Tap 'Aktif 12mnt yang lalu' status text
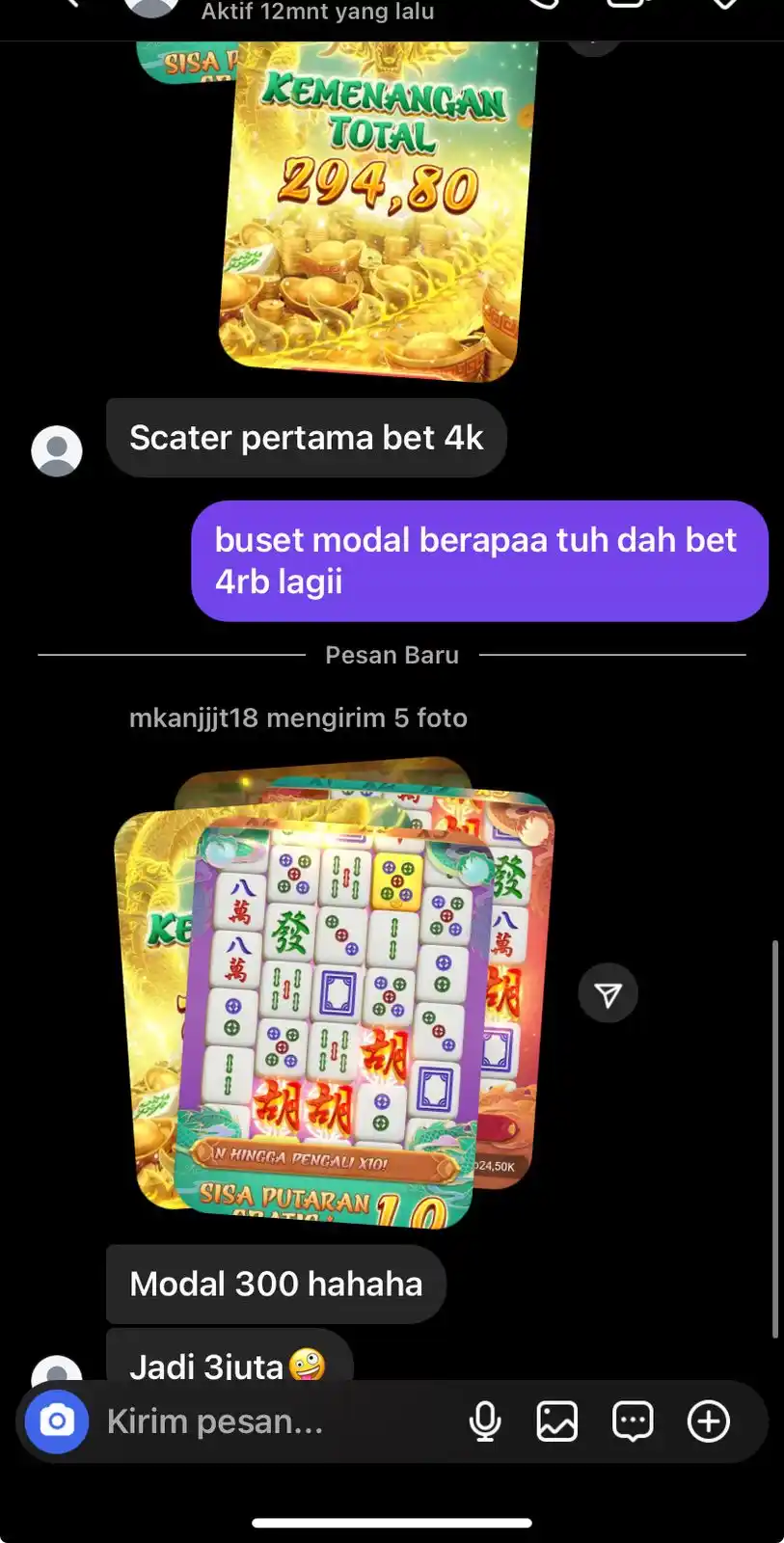Viewport: 784px width, 1543px height. 316,13
